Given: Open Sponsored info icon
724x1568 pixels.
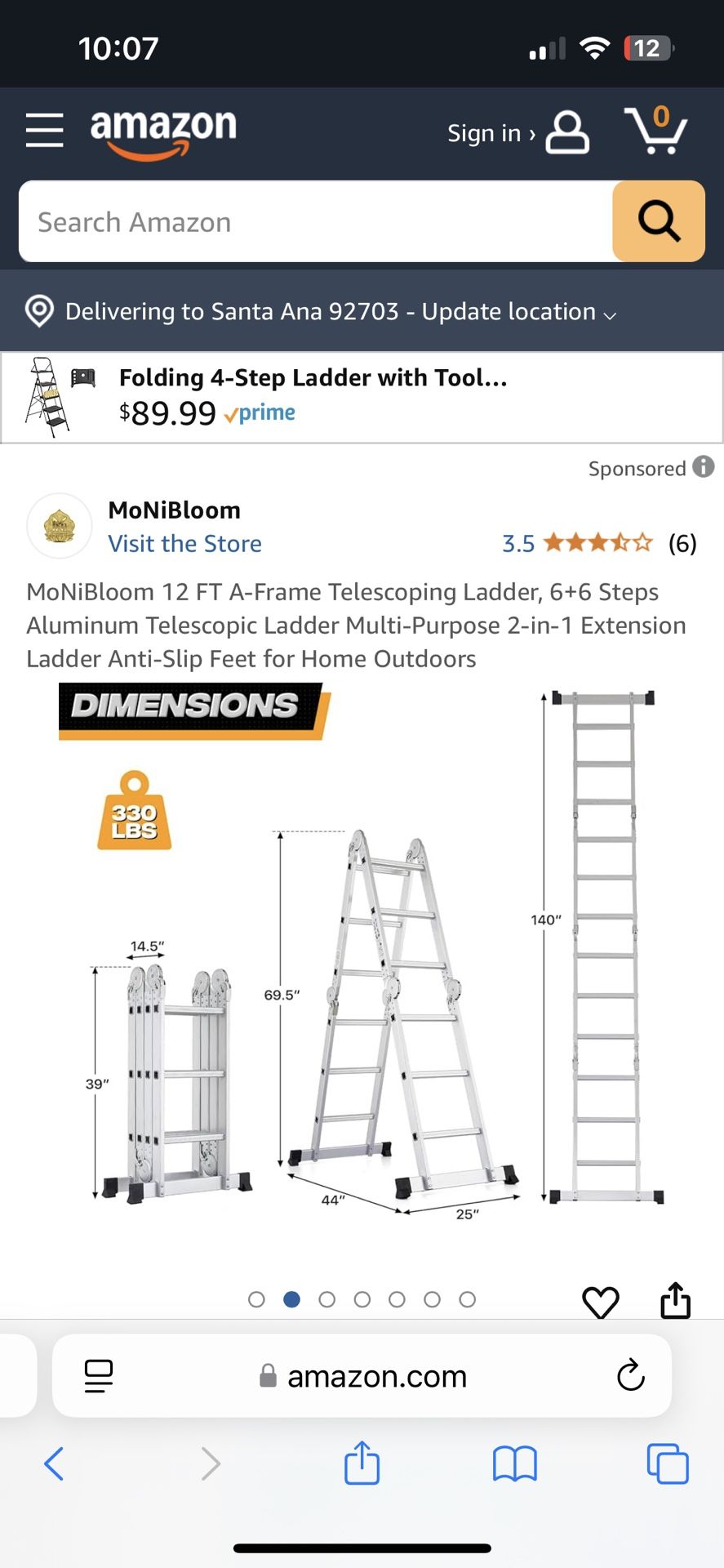Looking at the screenshot, I should tap(703, 467).
